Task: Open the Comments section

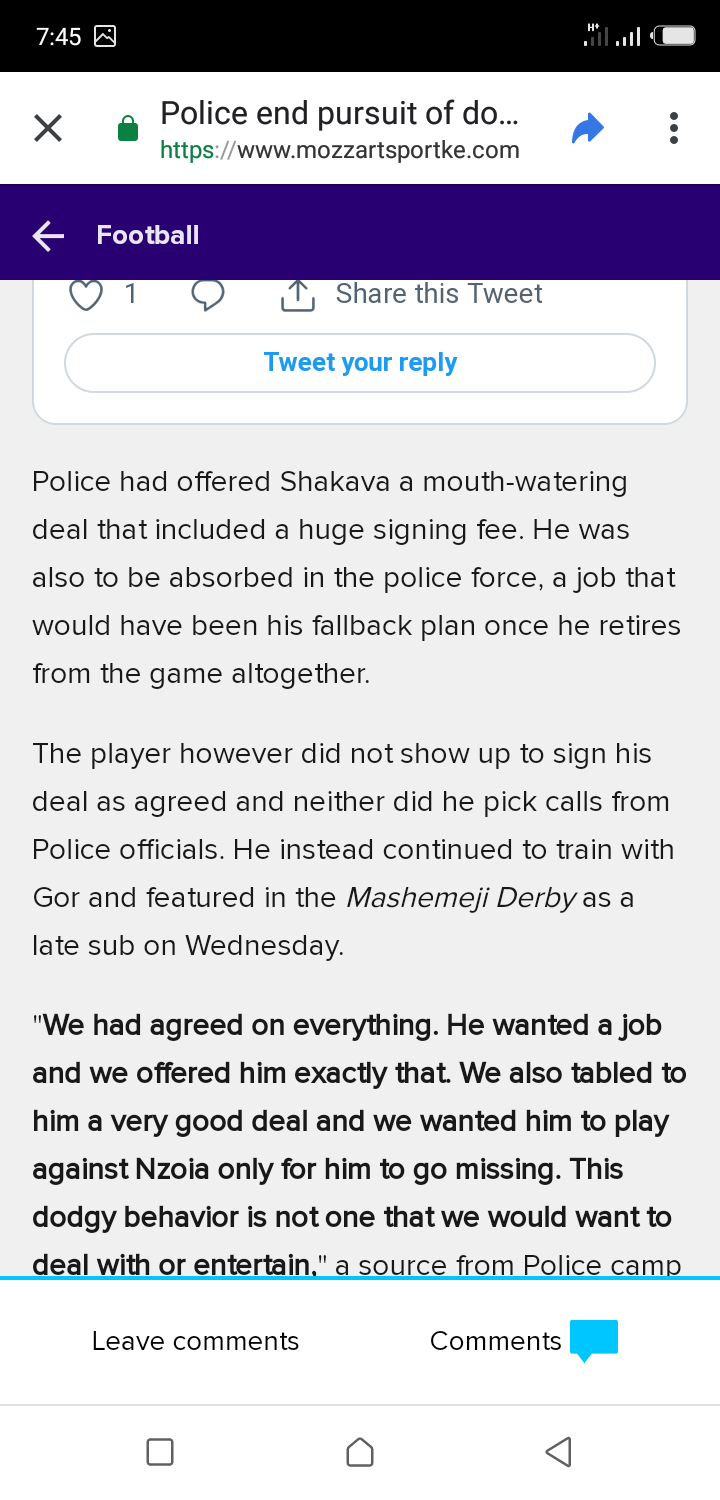Action: (523, 1341)
